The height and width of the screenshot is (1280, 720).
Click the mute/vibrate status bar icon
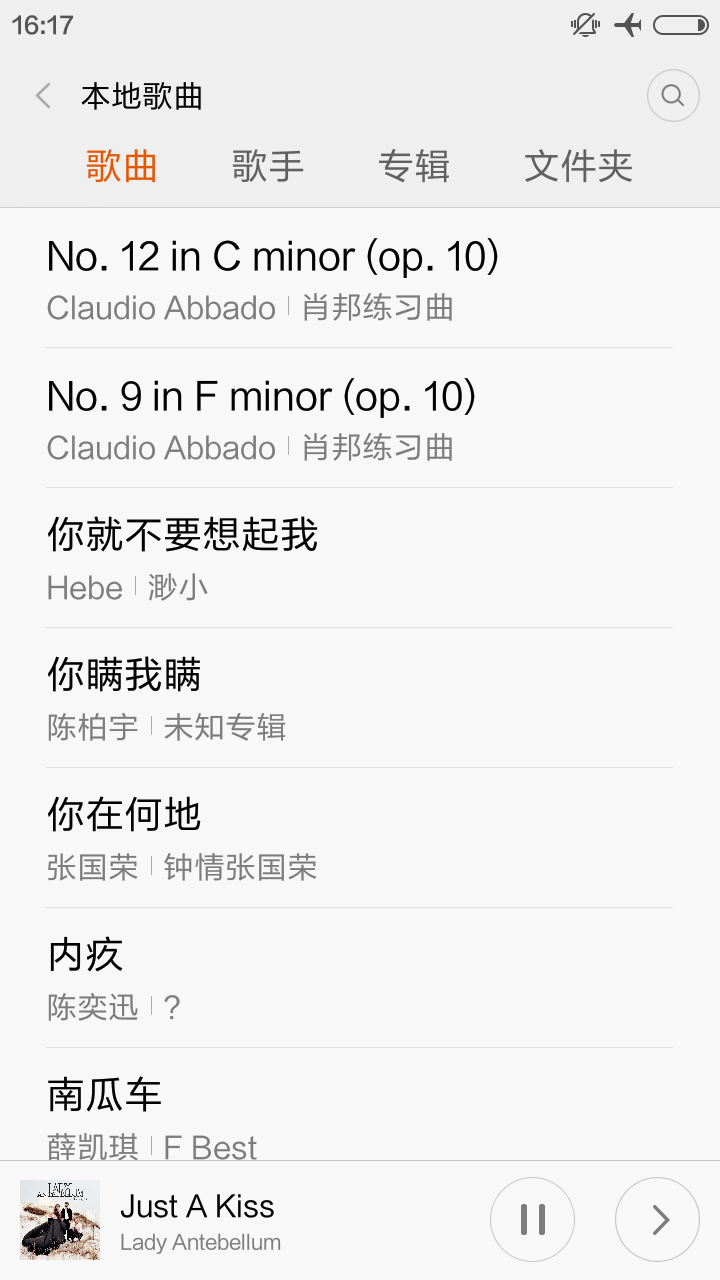[x=583, y=25]
